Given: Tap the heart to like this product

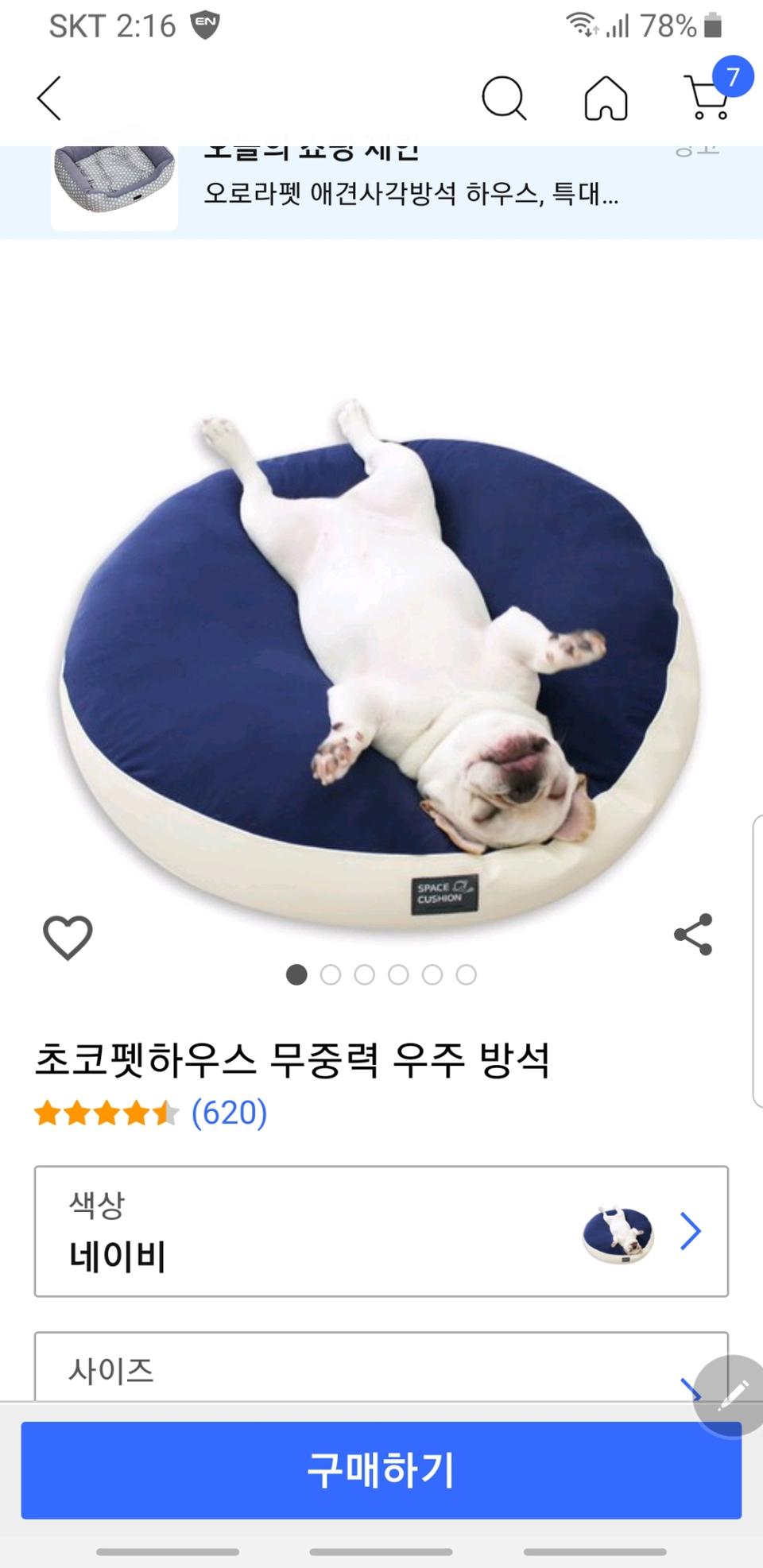Looking at the screenshot, I should [67, 938].
